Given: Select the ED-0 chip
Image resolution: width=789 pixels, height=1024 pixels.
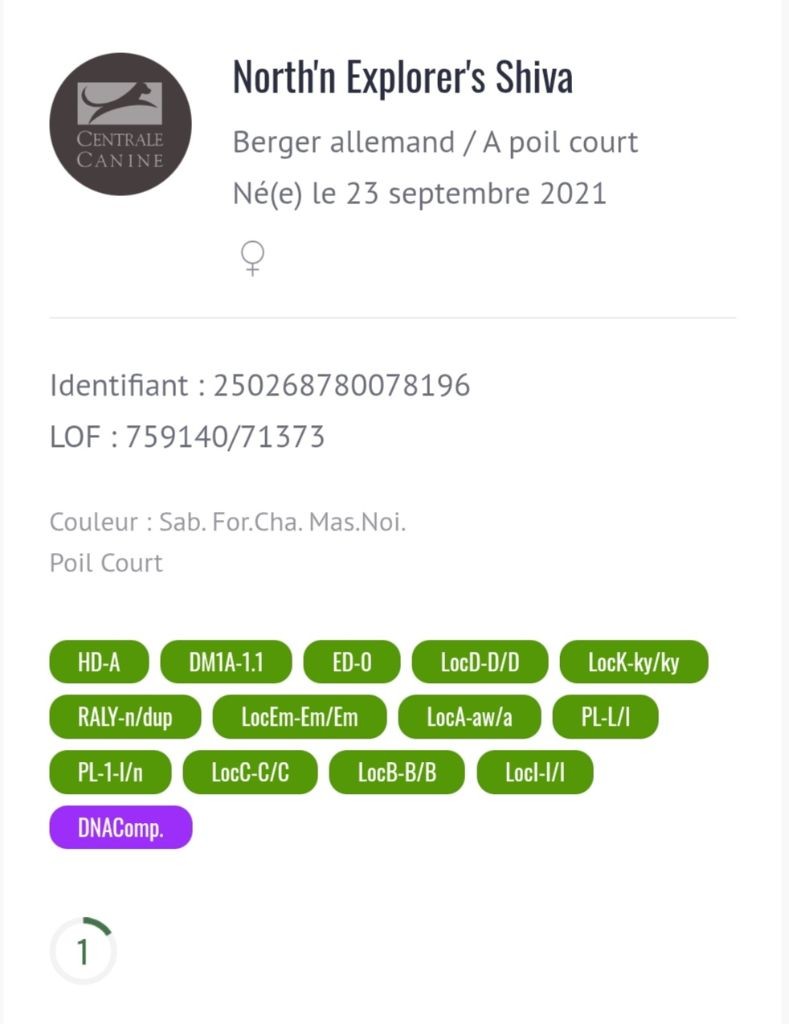Looking at the screenshot, I should point(351,662).
